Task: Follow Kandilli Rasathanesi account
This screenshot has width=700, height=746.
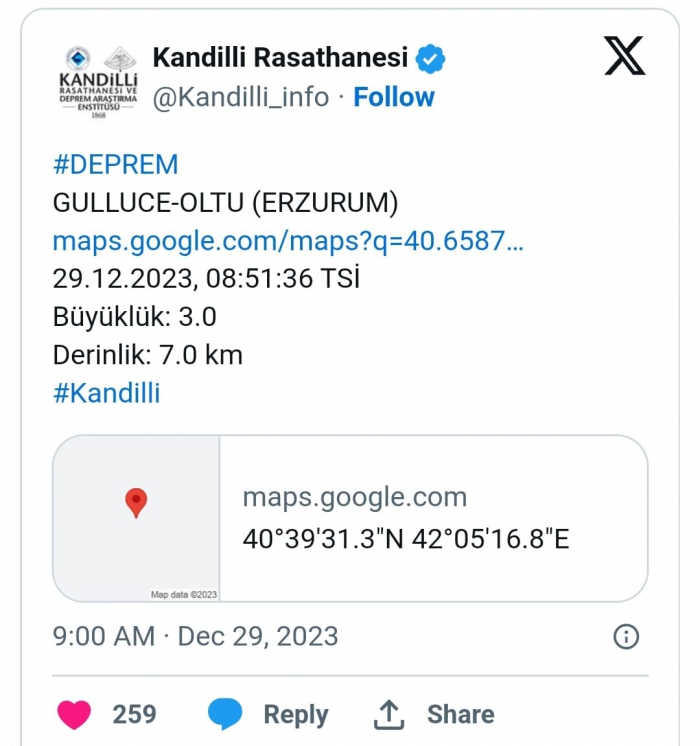Action: (394, 97)
